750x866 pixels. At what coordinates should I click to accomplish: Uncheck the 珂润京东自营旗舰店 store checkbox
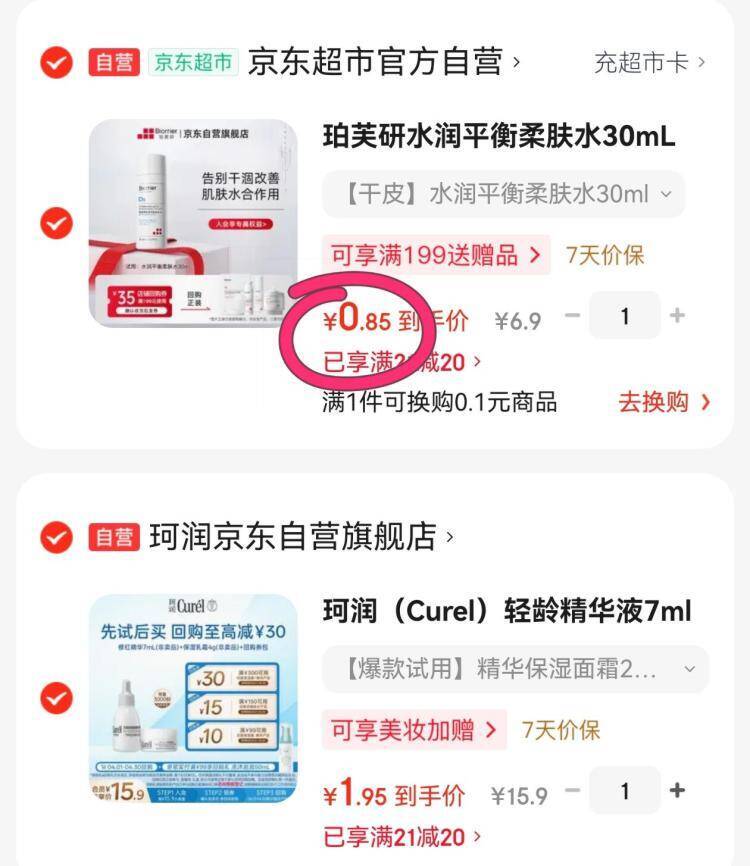[57, 537]
